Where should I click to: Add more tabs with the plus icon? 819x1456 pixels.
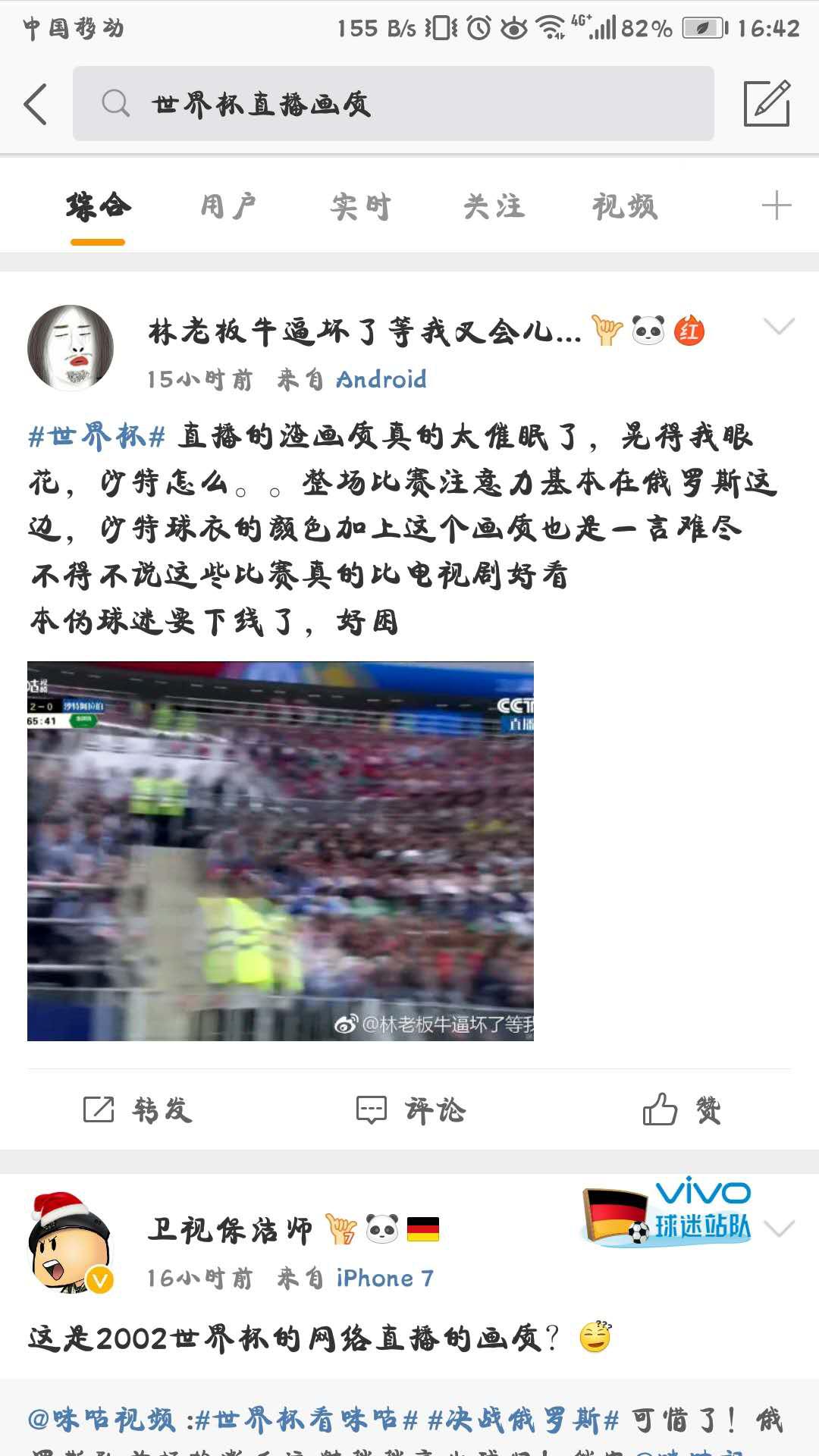pos(776,206)
